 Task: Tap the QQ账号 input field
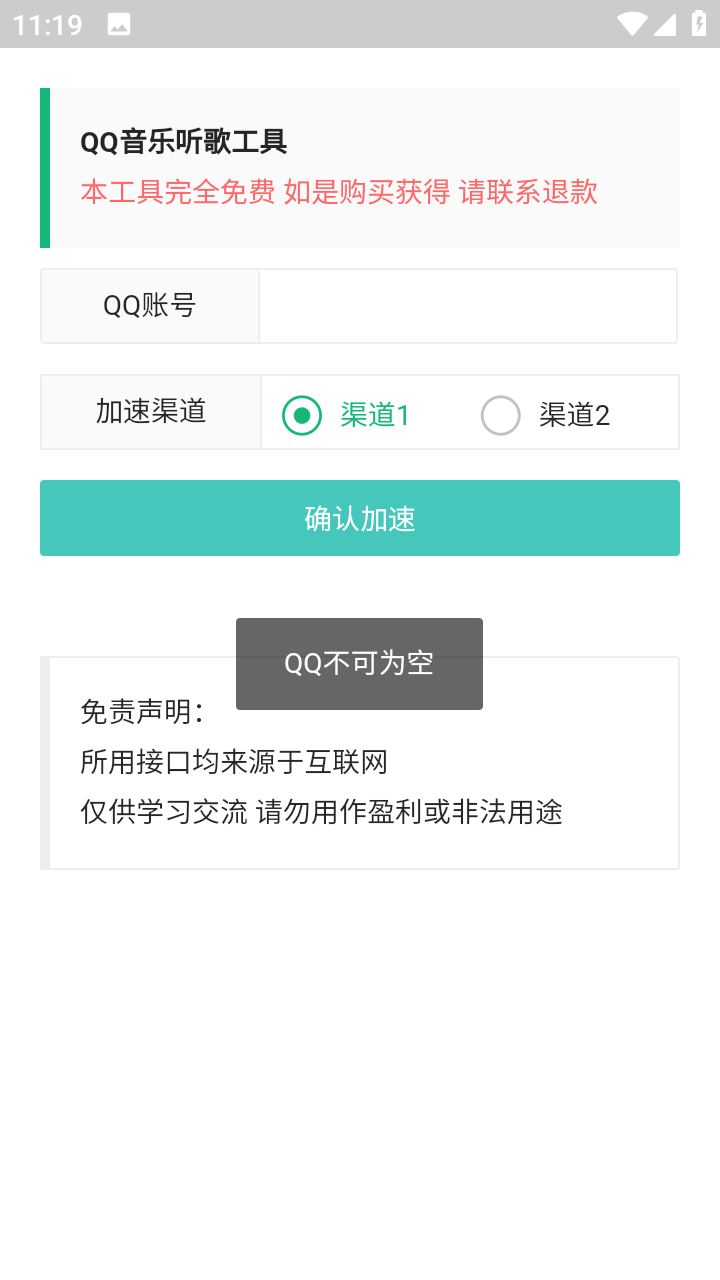click(x=468, y=306)
